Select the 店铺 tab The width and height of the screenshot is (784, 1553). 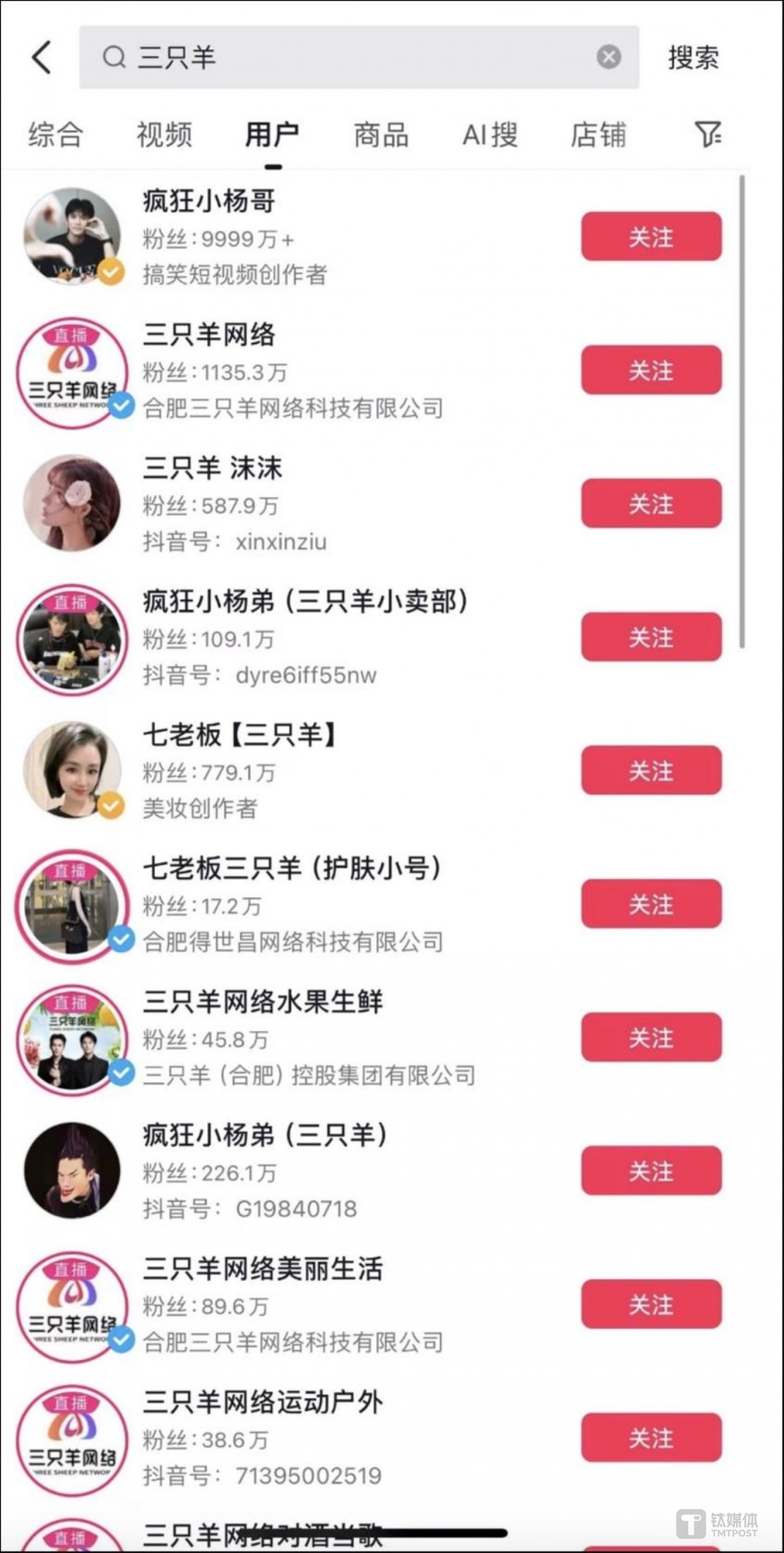pos(600,136)
